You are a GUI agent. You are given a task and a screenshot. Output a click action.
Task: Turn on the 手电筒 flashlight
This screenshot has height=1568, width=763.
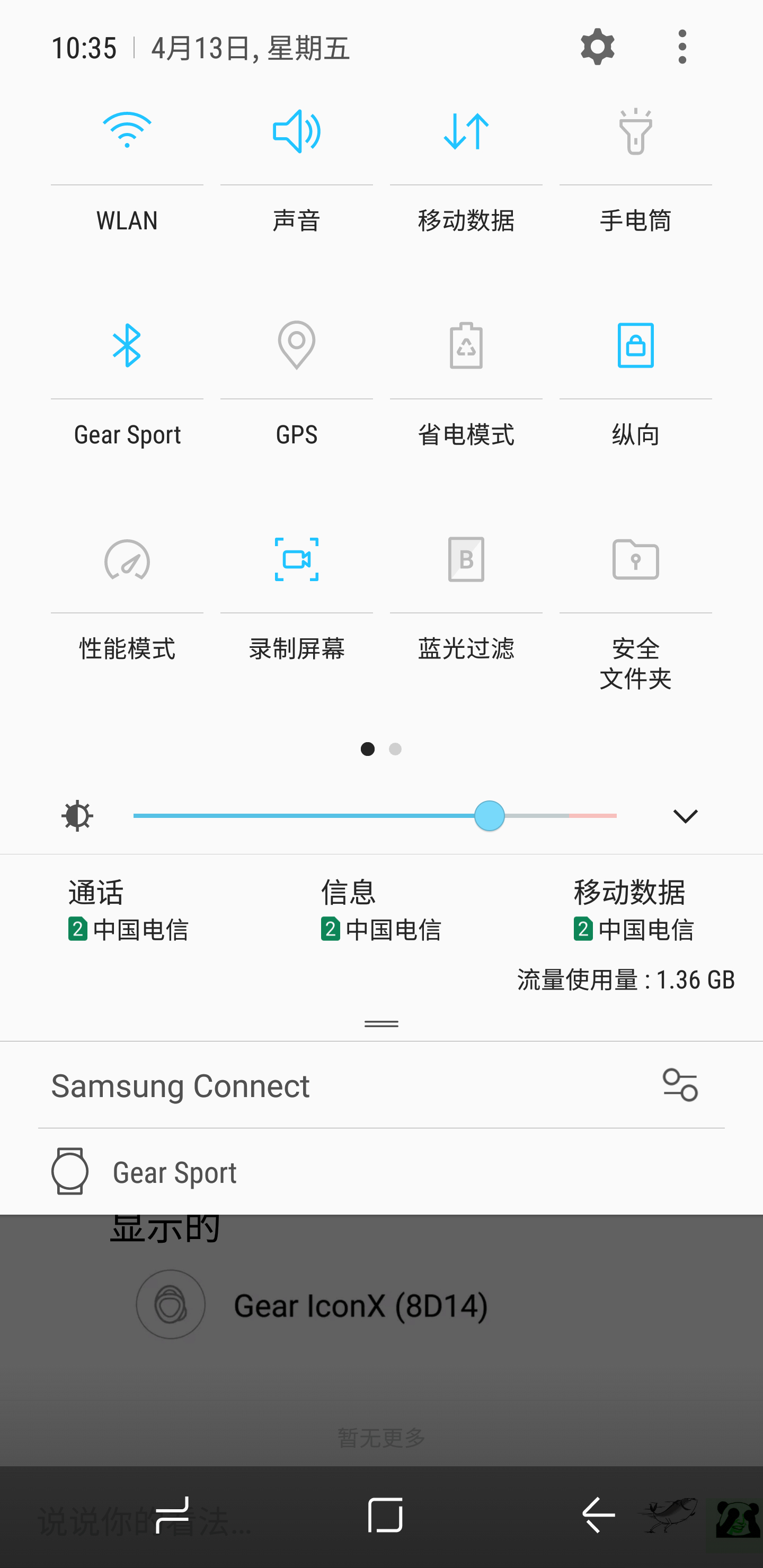tap(635, 131)
